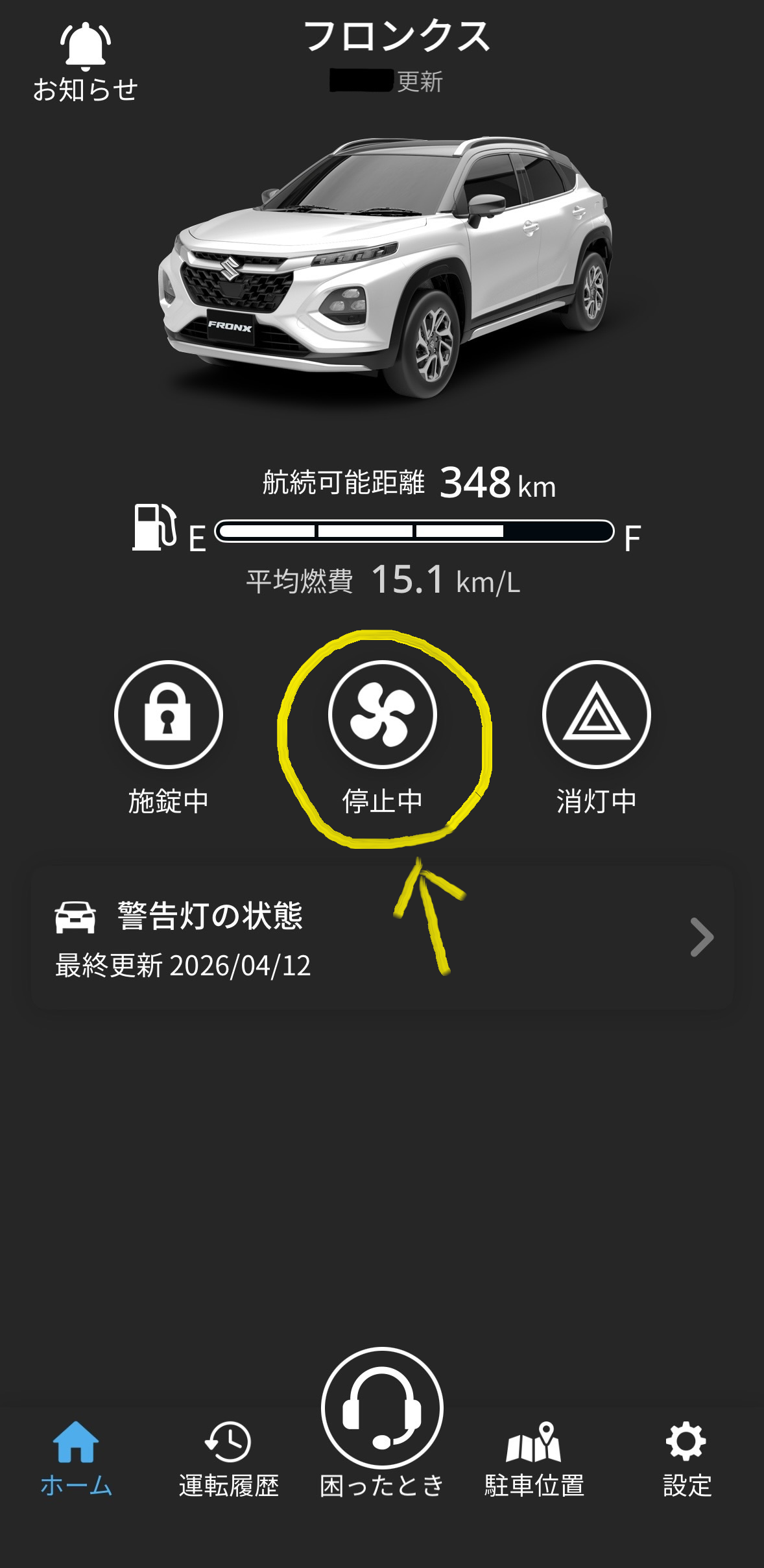Switch to the 駐車位置 parking location tab
The width and height of the screenshot is (764, 1568).
pos(534,1455)
